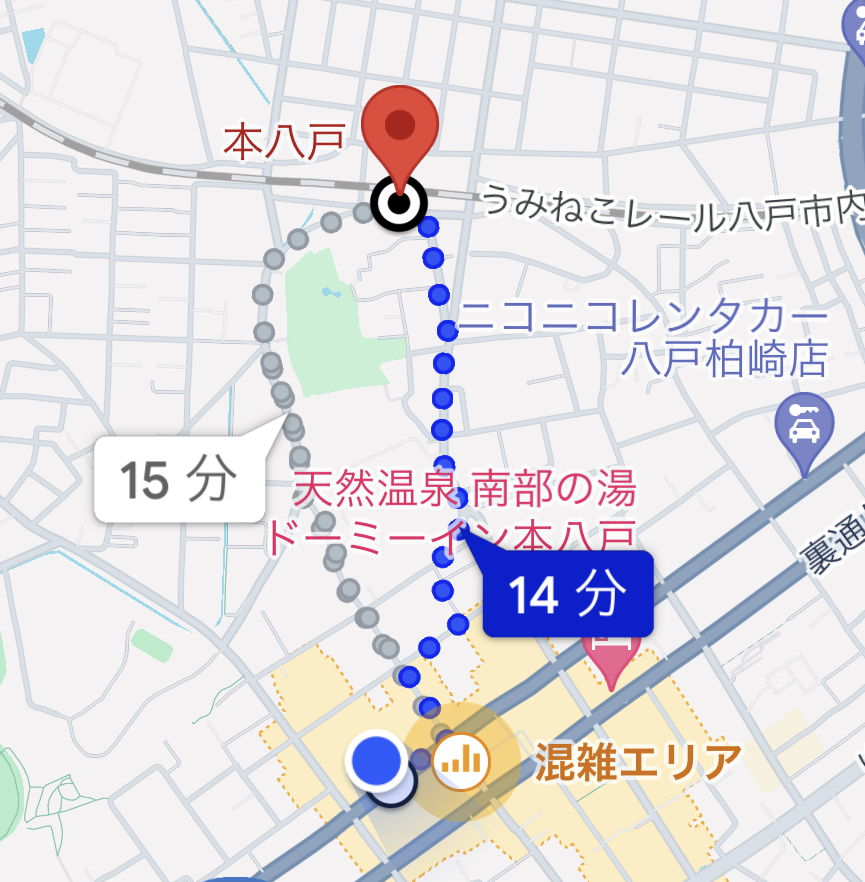Tap the 14 分 route time label
865x882 pixels.
(567, 594)
